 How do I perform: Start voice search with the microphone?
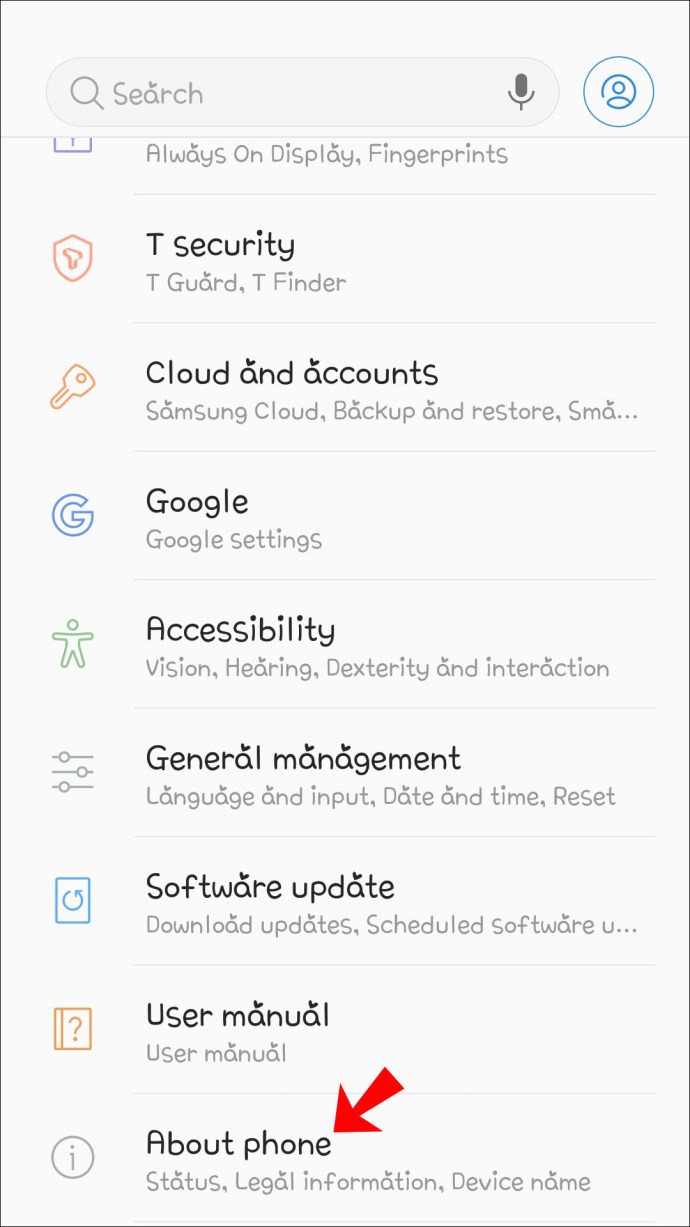click(x=520, y=93)
